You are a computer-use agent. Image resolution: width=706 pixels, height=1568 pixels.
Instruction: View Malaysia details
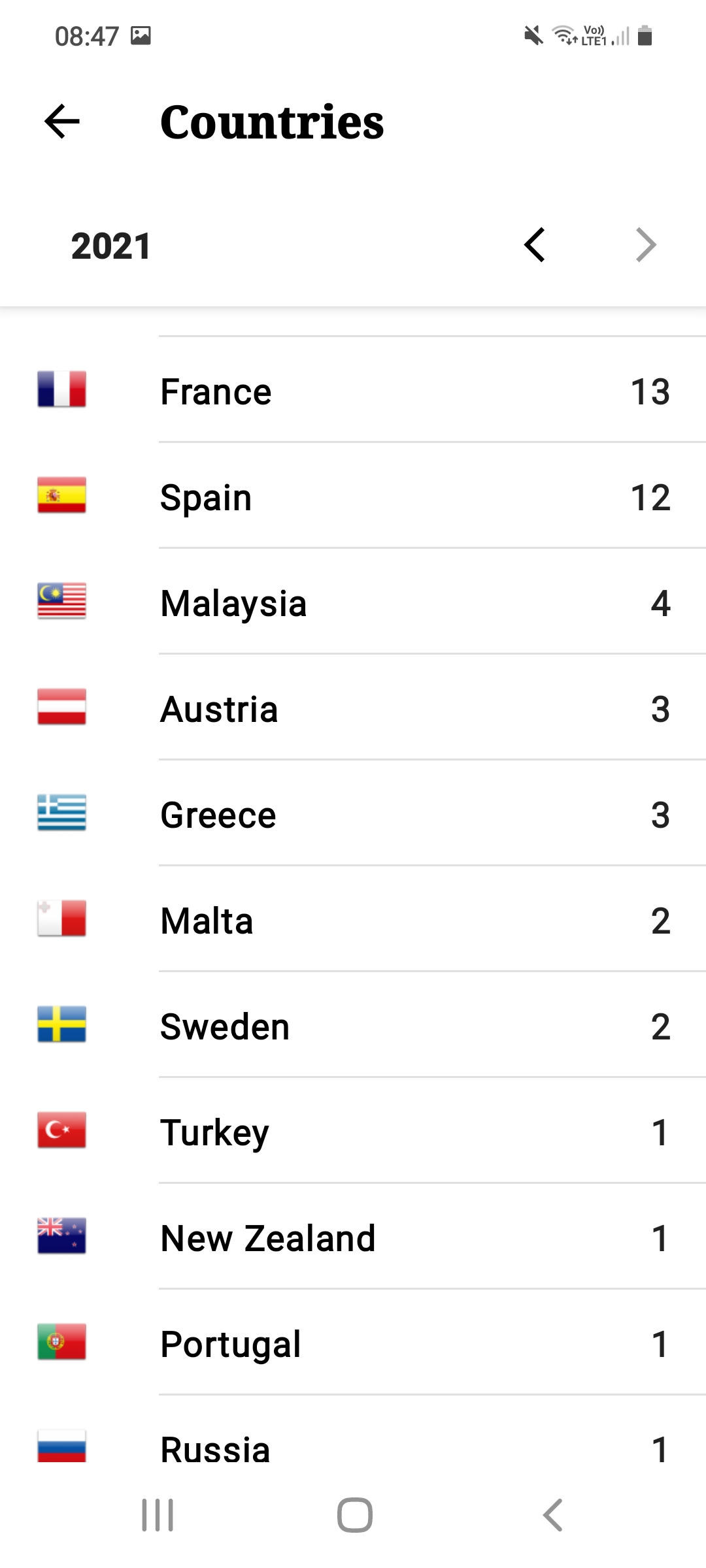353,602
